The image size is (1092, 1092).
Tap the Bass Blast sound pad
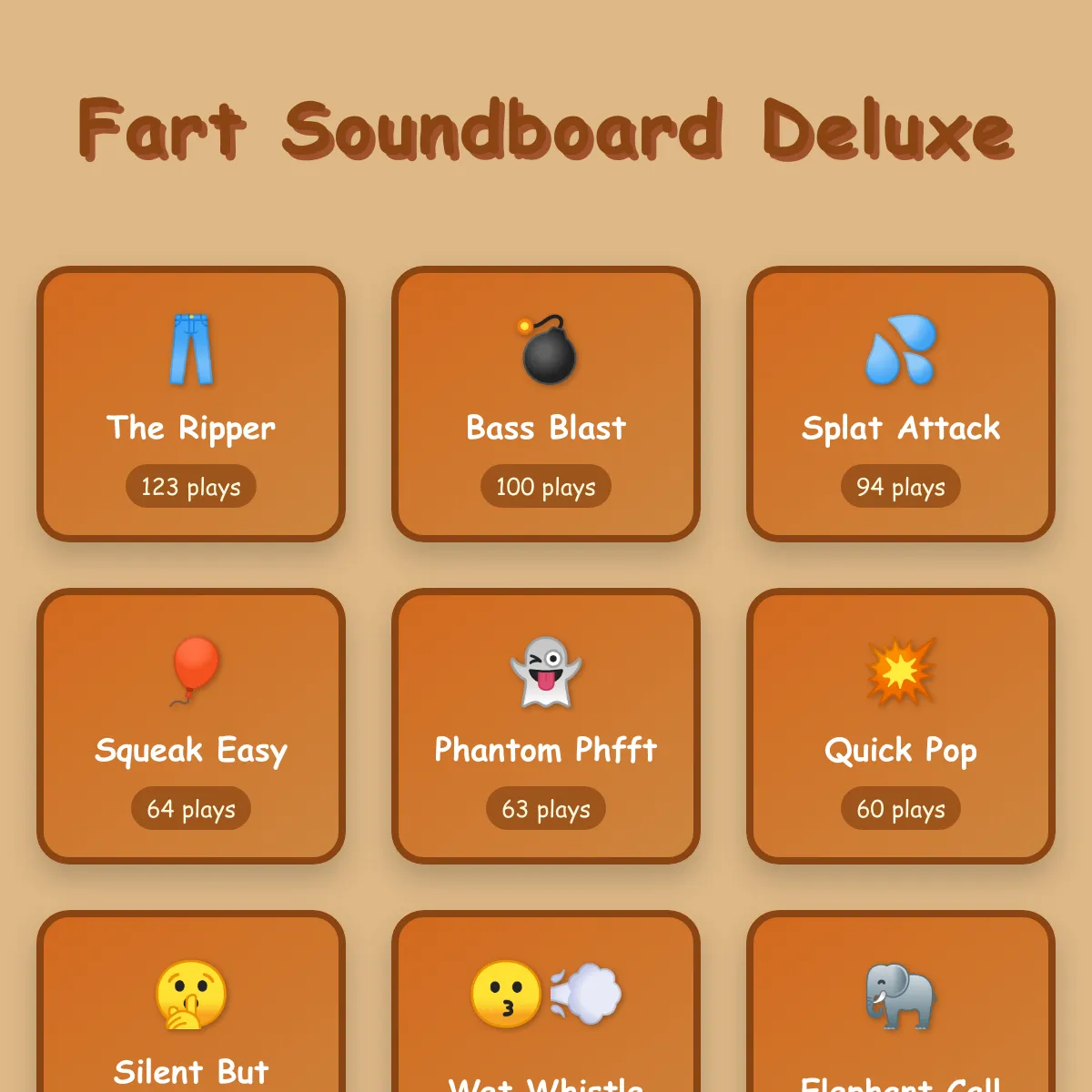546,404
